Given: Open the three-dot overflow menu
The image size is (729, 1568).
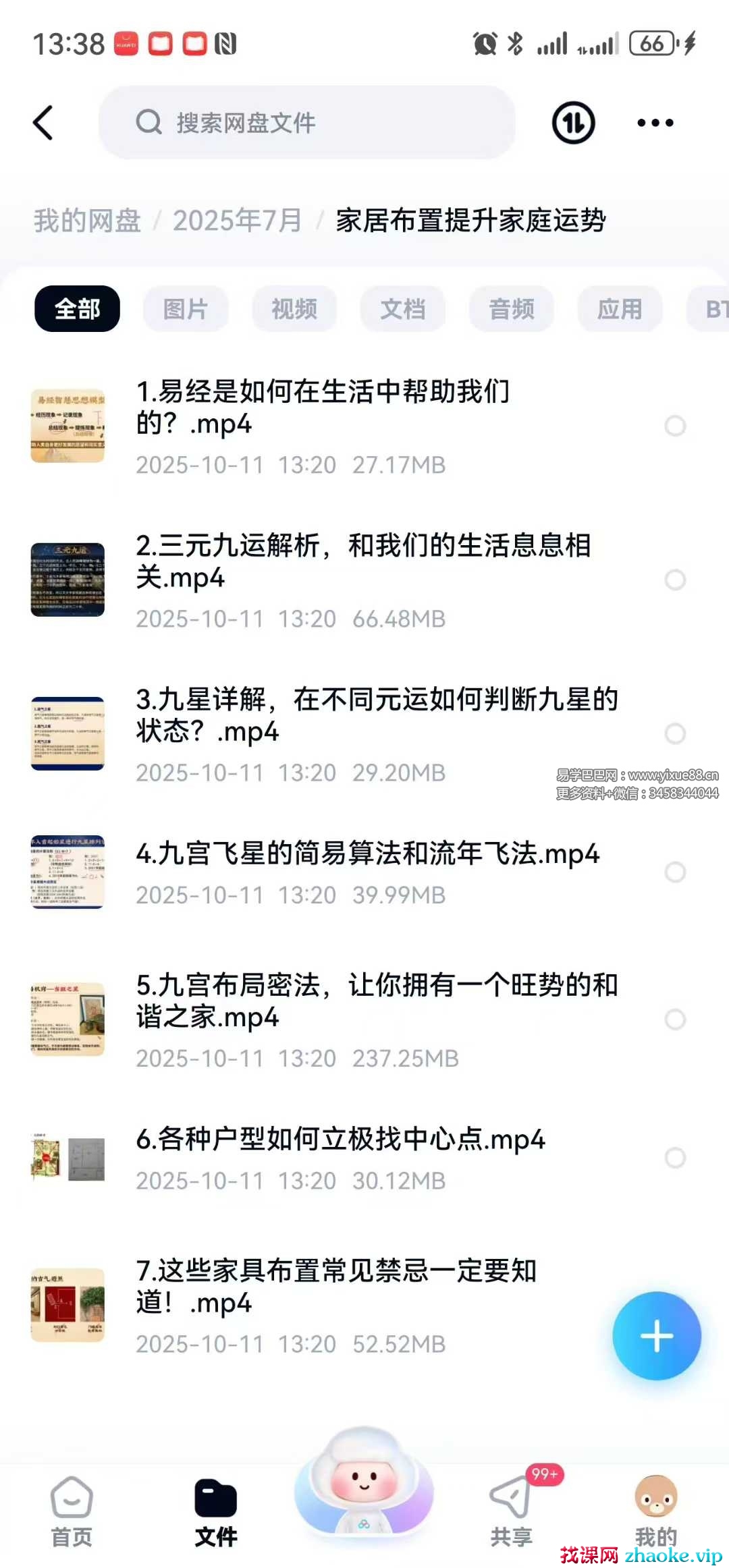Looking at the screenshot, I should (655, 123).
